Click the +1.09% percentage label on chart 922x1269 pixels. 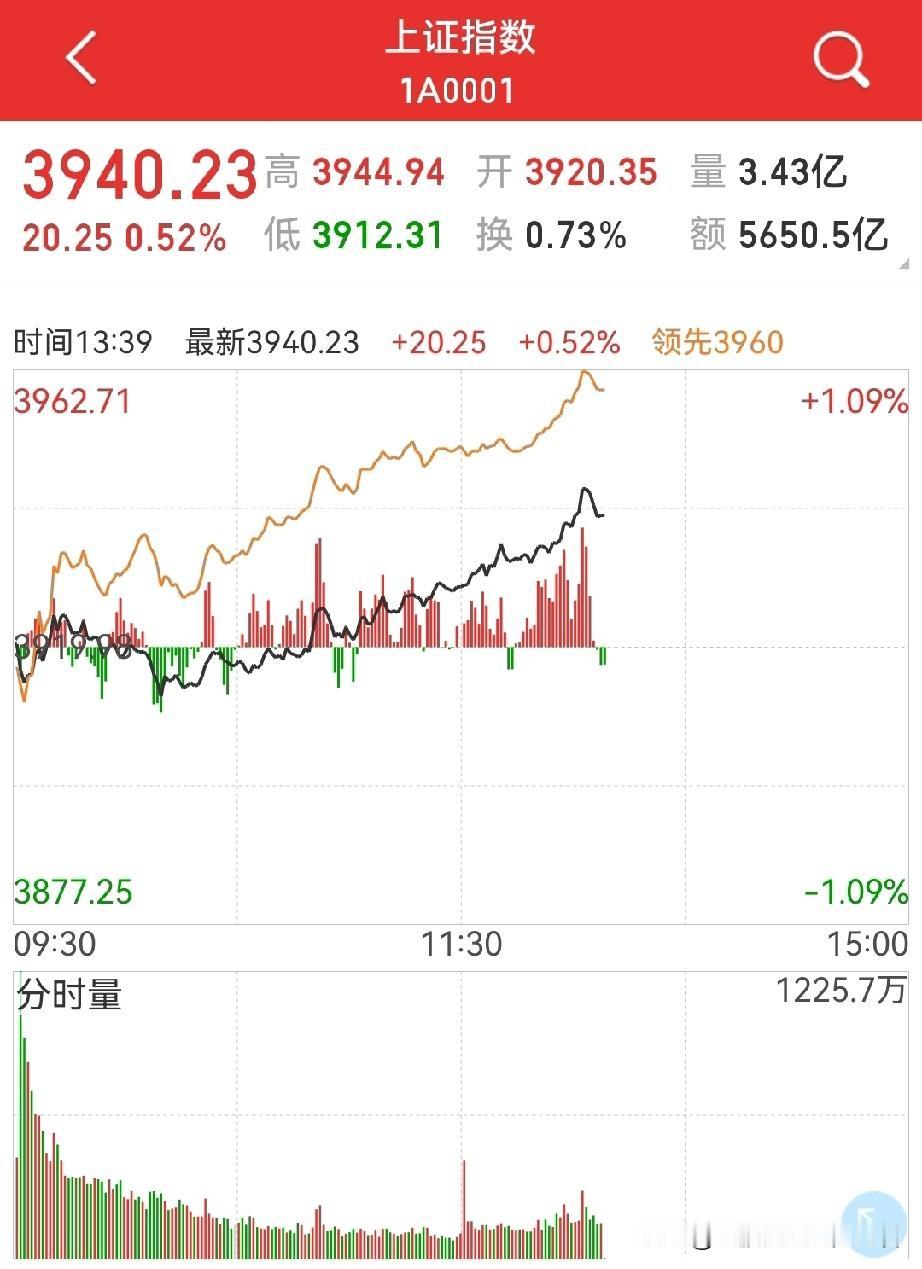[855, 400]
